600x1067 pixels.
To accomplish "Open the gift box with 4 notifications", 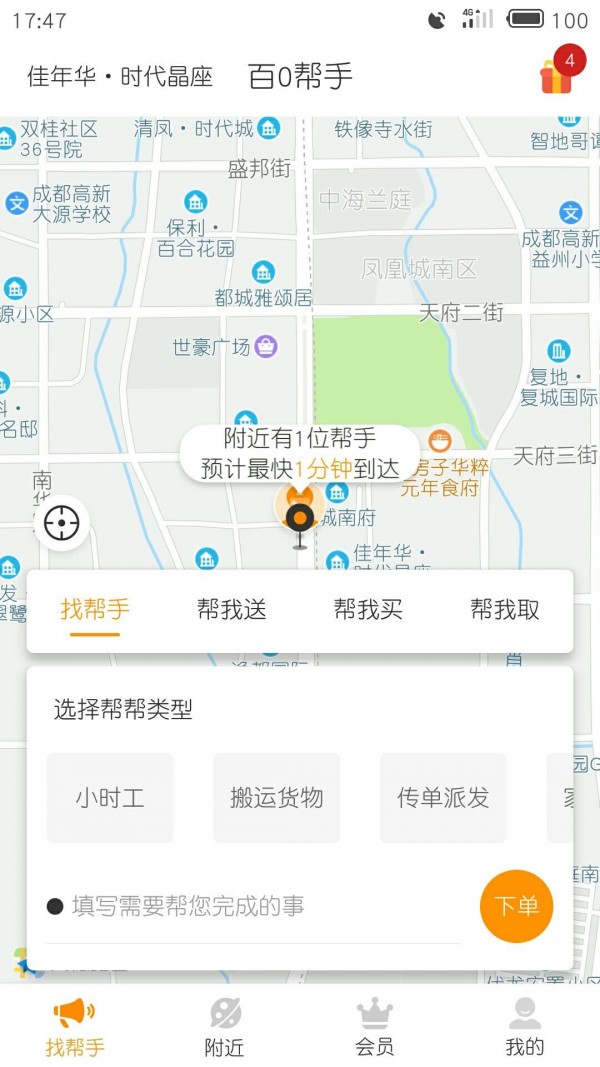I will [557, 74].
